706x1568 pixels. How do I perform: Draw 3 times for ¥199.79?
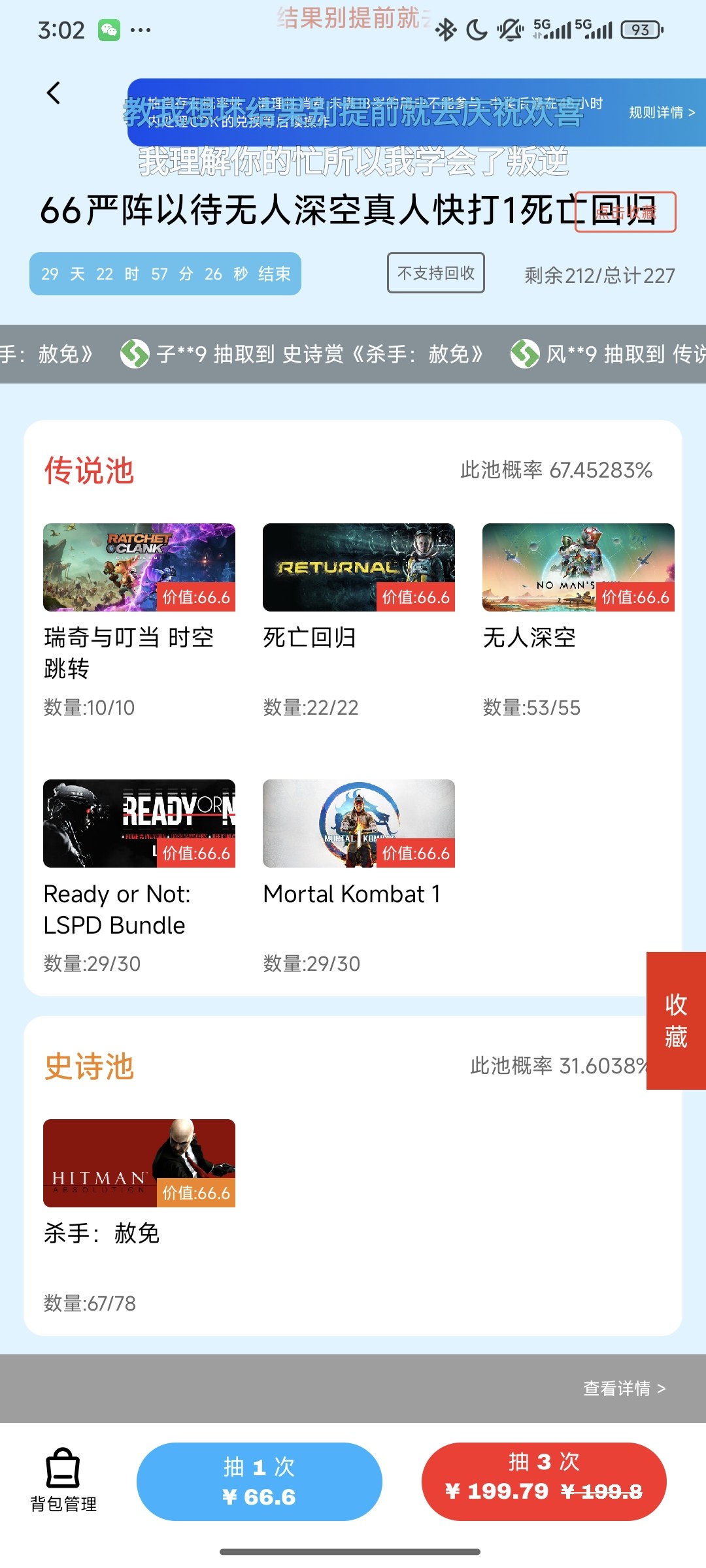pyautogui.click(x=544, y=1482)
